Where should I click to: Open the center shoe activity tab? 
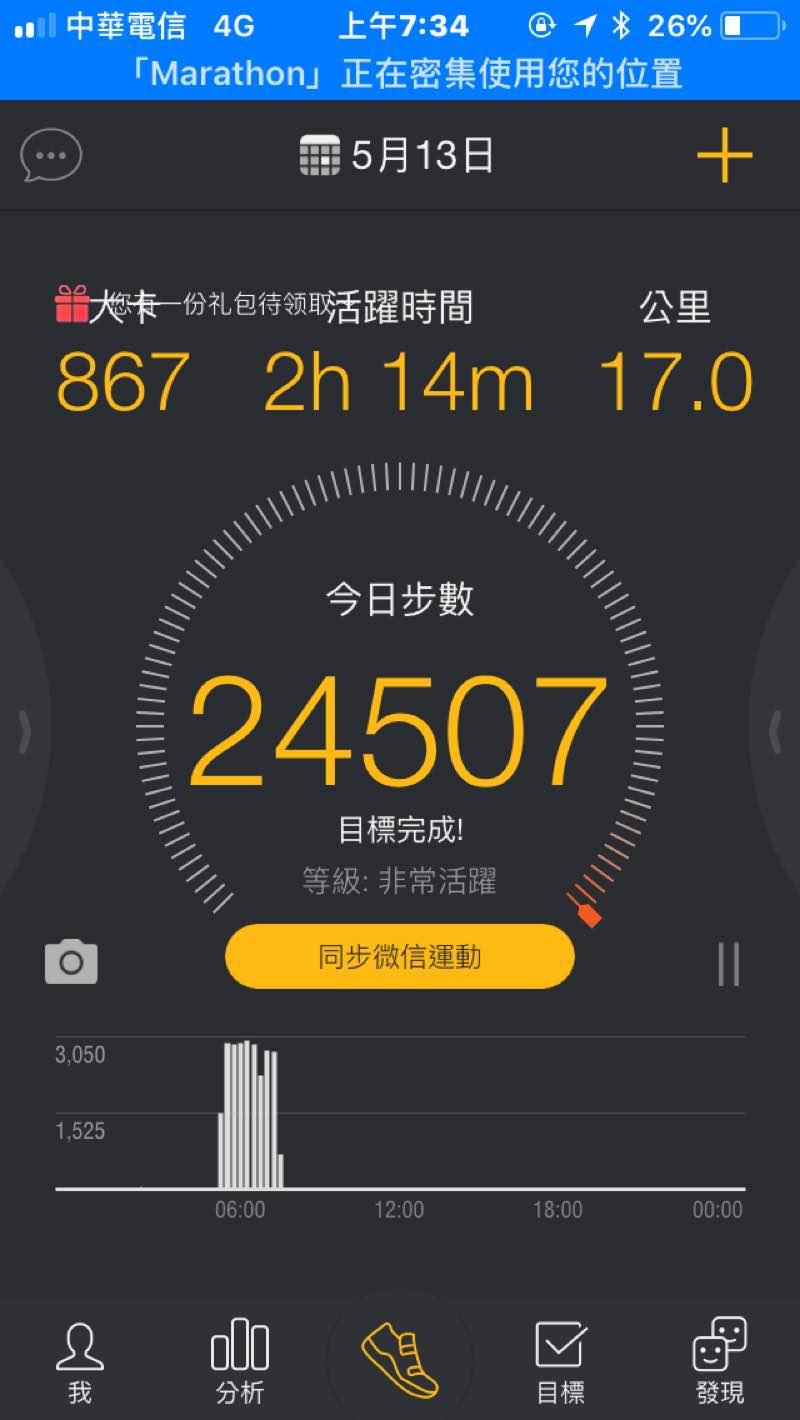click(400, 1360)
